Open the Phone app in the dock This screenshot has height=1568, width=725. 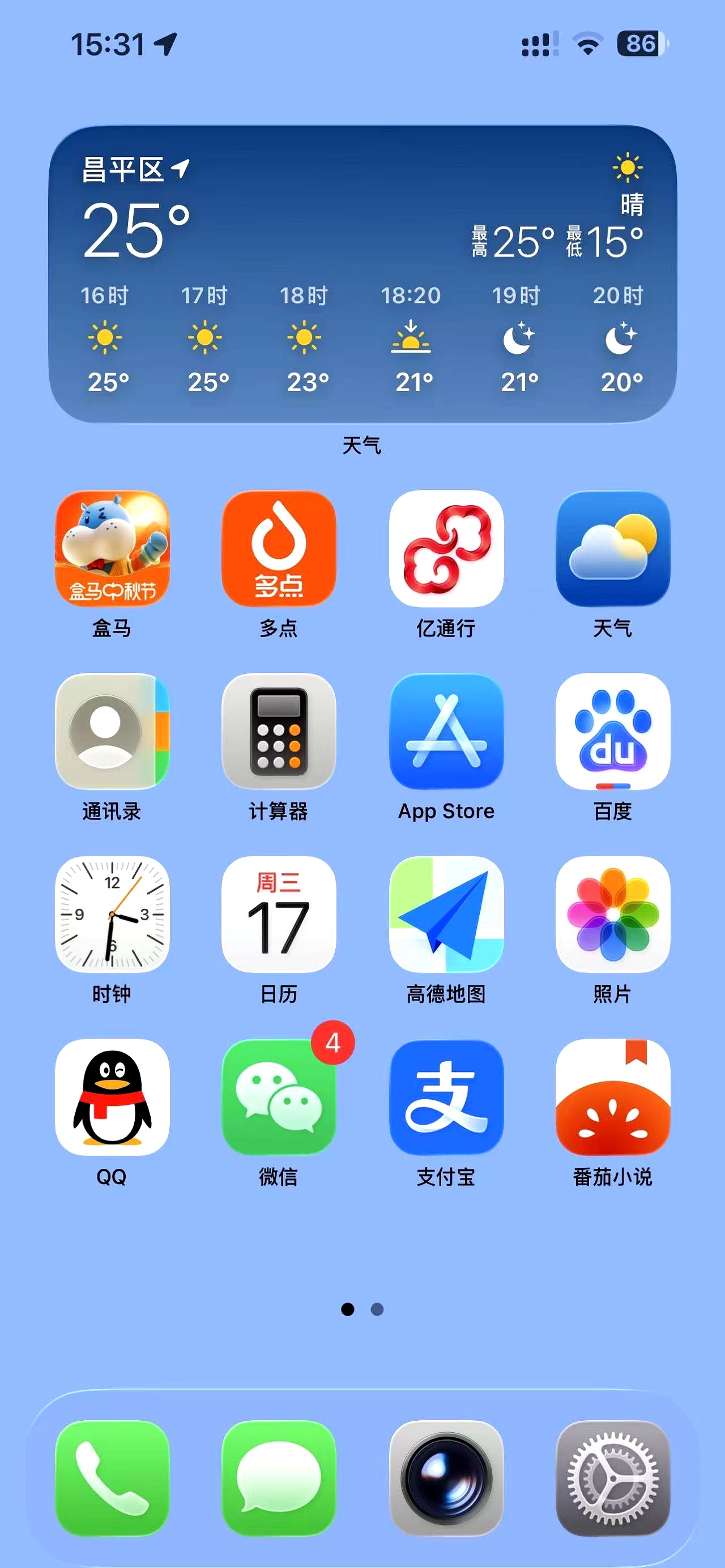tap(112, 1478)
